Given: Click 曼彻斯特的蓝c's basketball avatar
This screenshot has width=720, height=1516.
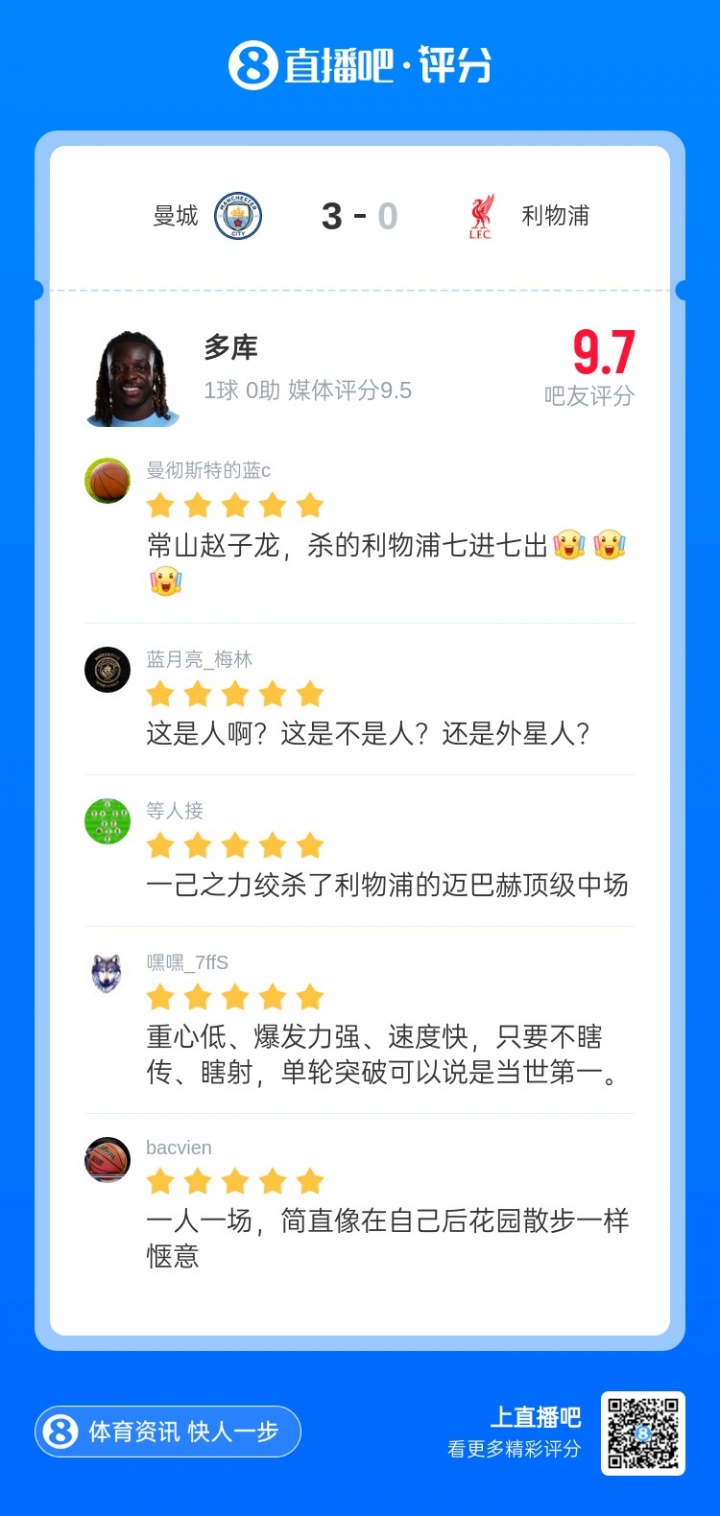Looking at the screenshot, I should coord(106,479).
